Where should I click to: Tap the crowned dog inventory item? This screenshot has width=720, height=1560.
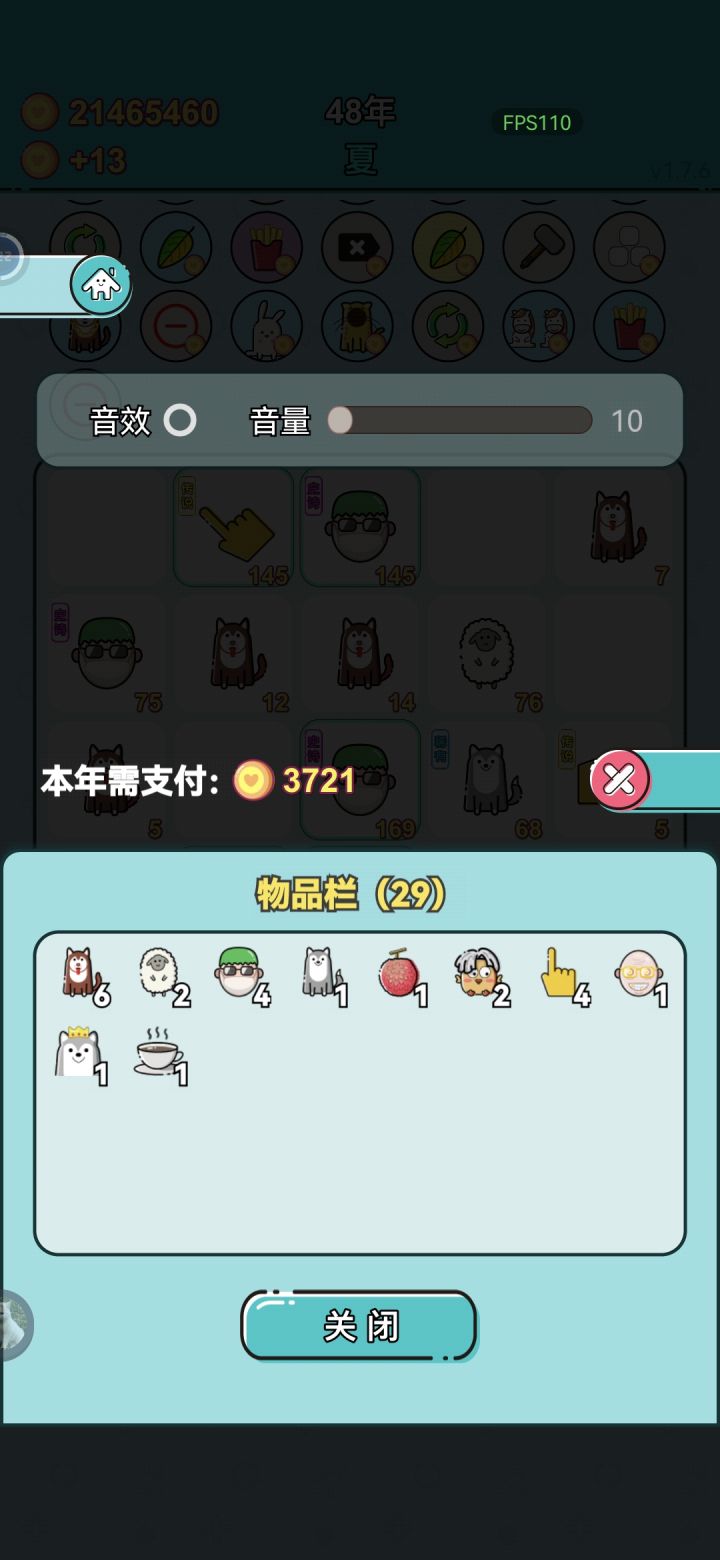(80, 1052)
